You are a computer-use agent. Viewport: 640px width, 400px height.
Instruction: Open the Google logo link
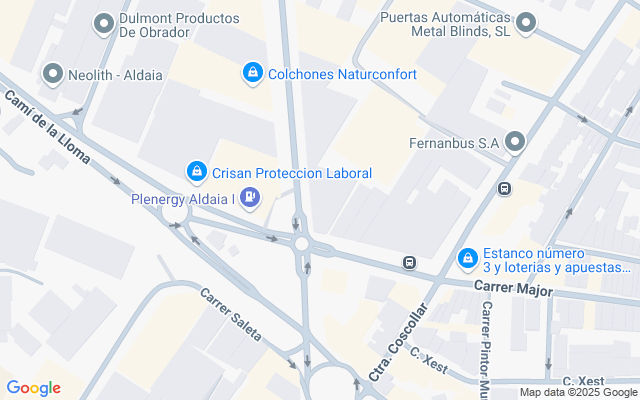[33, 388]
